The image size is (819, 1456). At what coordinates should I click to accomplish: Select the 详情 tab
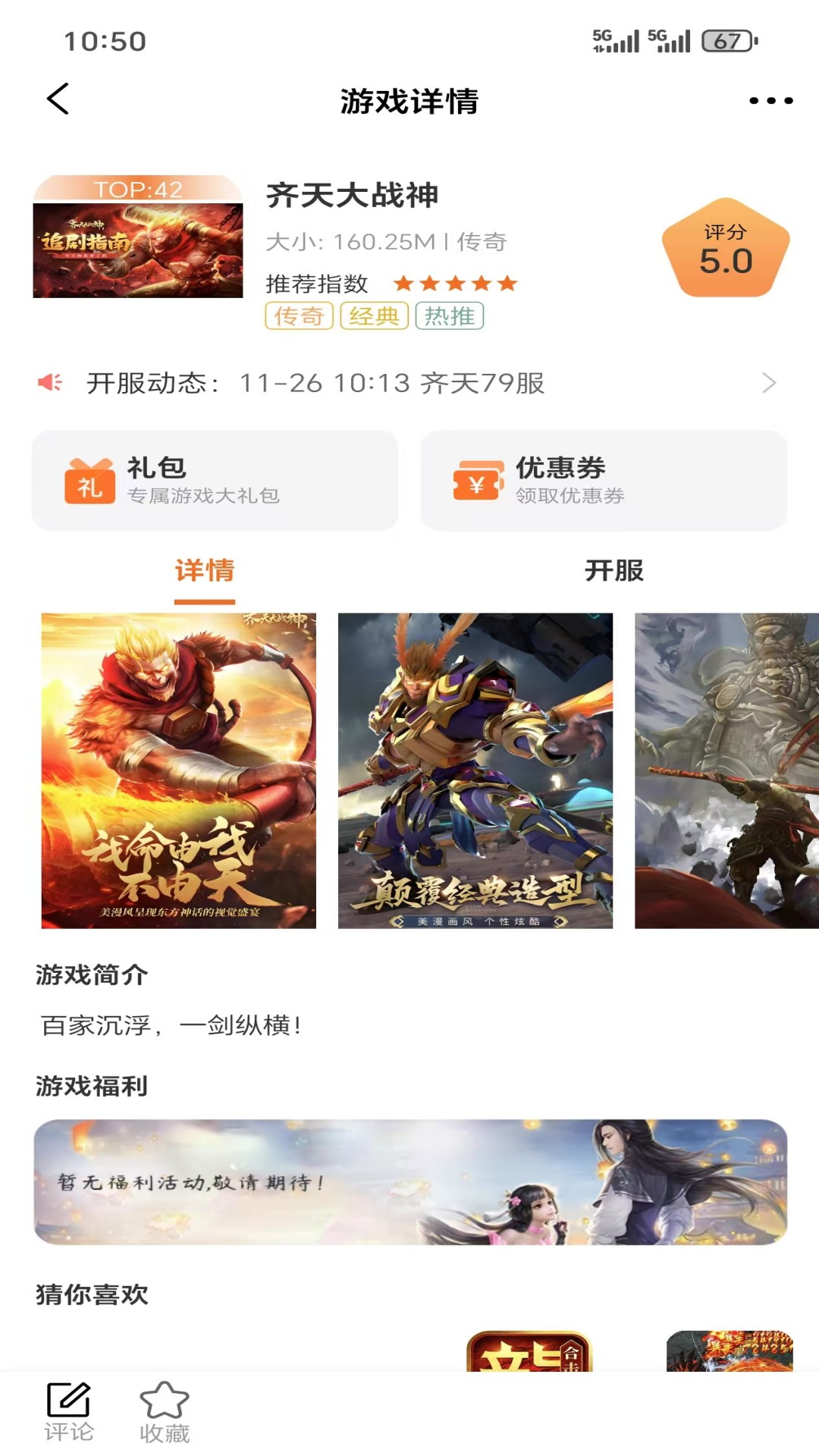coord(203,573)
